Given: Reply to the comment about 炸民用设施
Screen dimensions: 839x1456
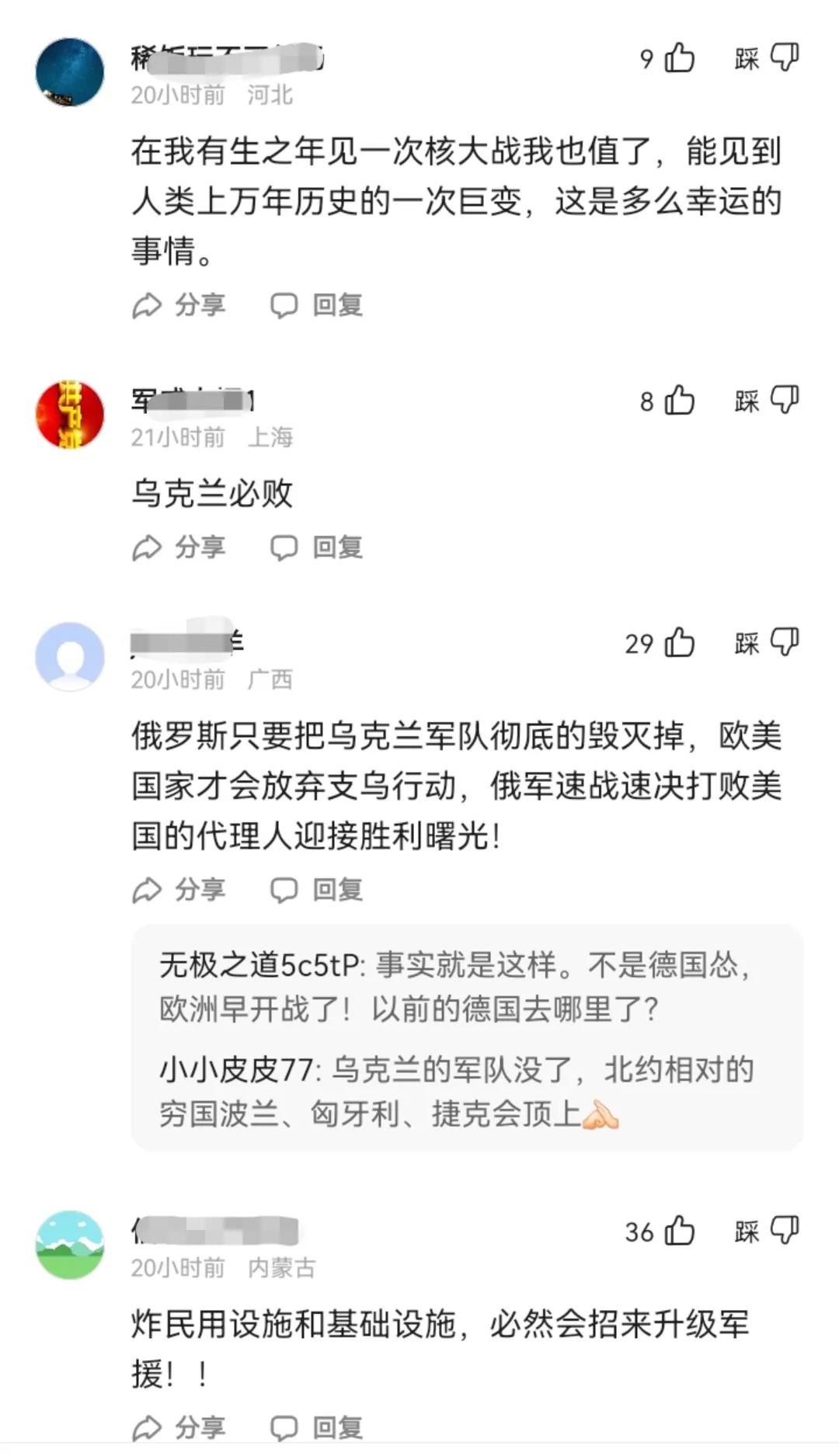Looking at the screenshot, I should coord(317,1427).
